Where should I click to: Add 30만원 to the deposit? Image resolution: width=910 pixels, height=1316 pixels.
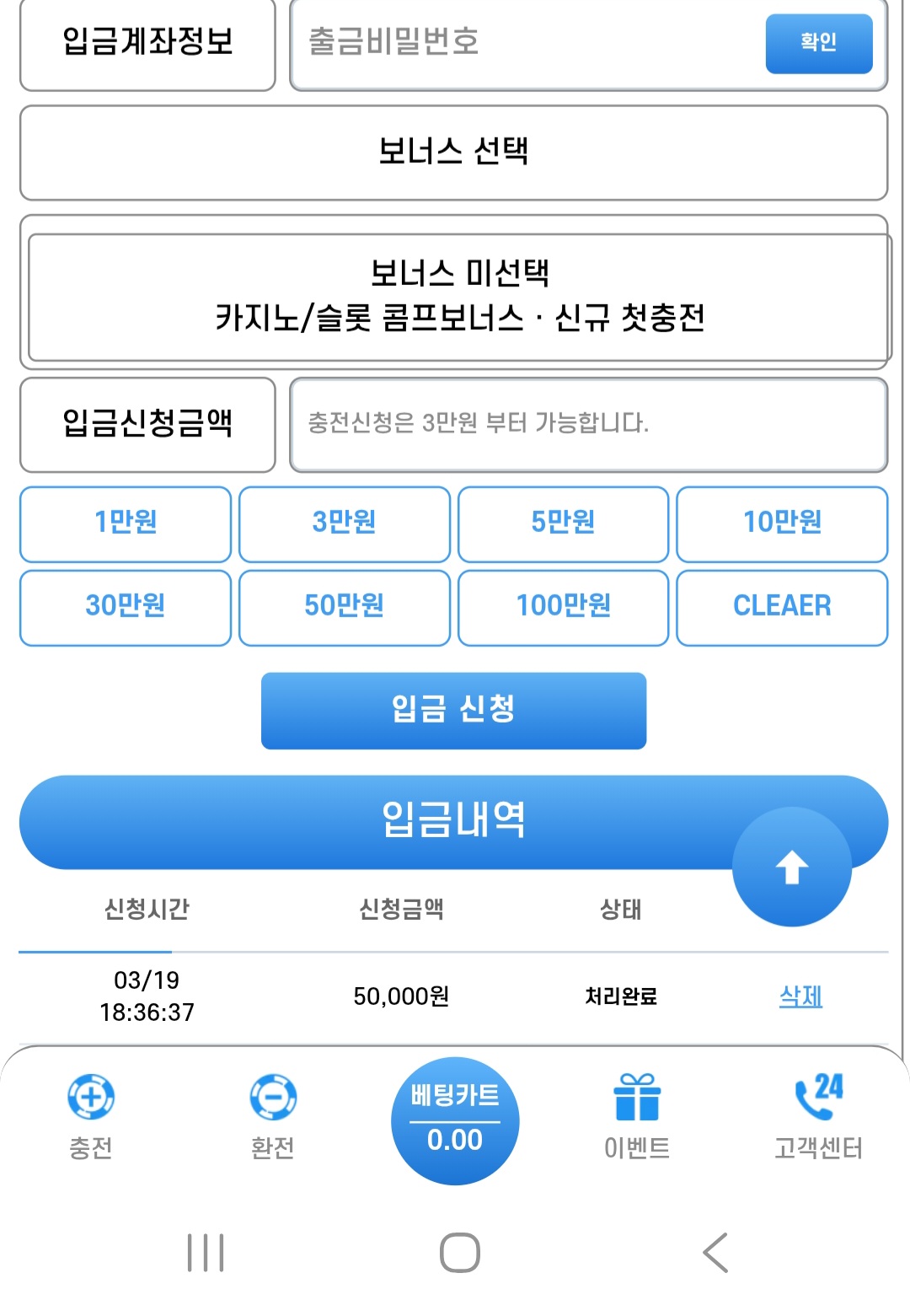(126, 607)
